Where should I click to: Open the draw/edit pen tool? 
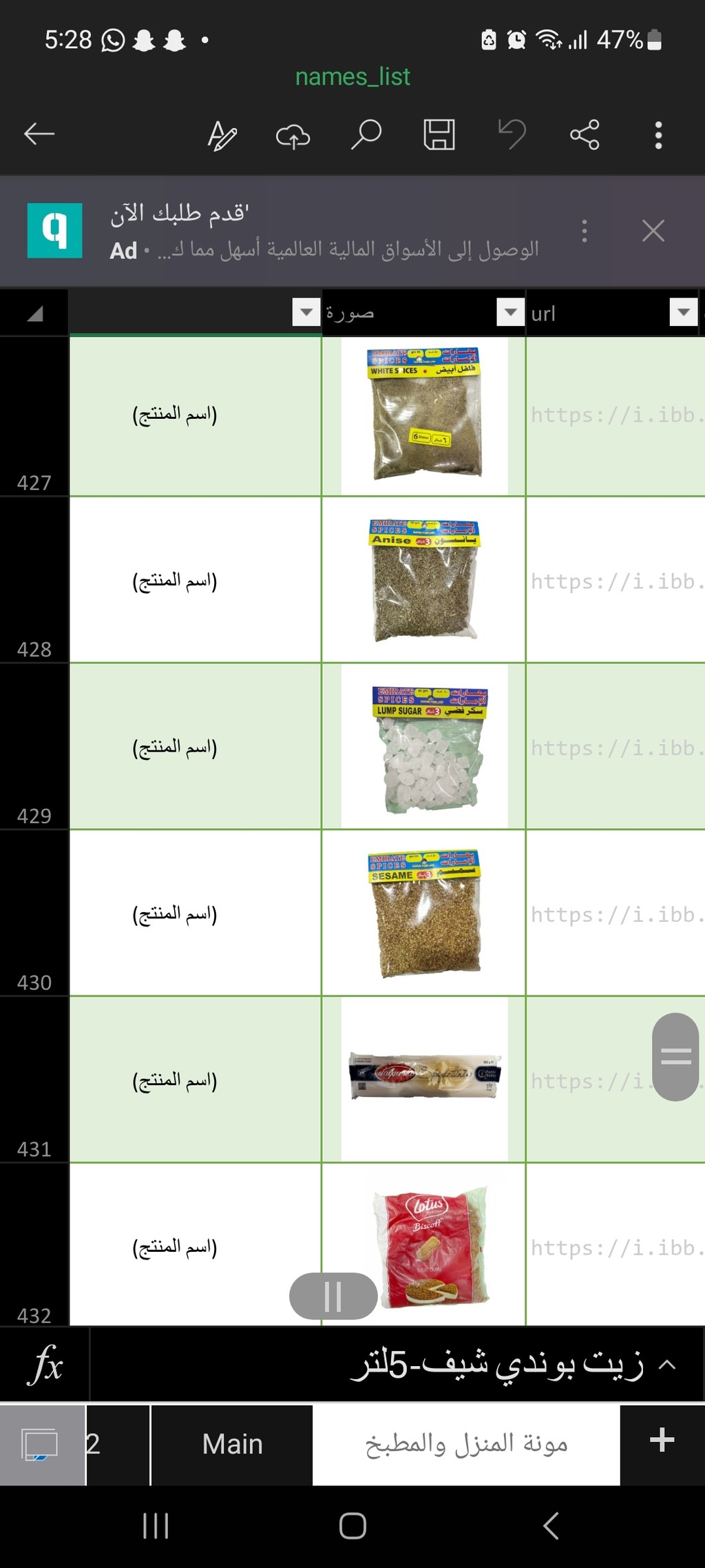[222, 135]
